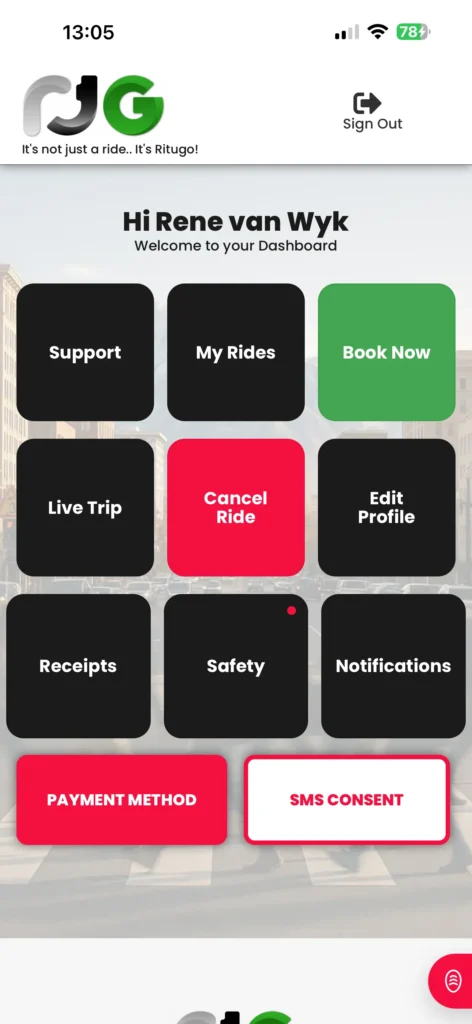Viewport: 472px width, 1024px height.
Task: View your Receipts
Action: pos(78,666)
